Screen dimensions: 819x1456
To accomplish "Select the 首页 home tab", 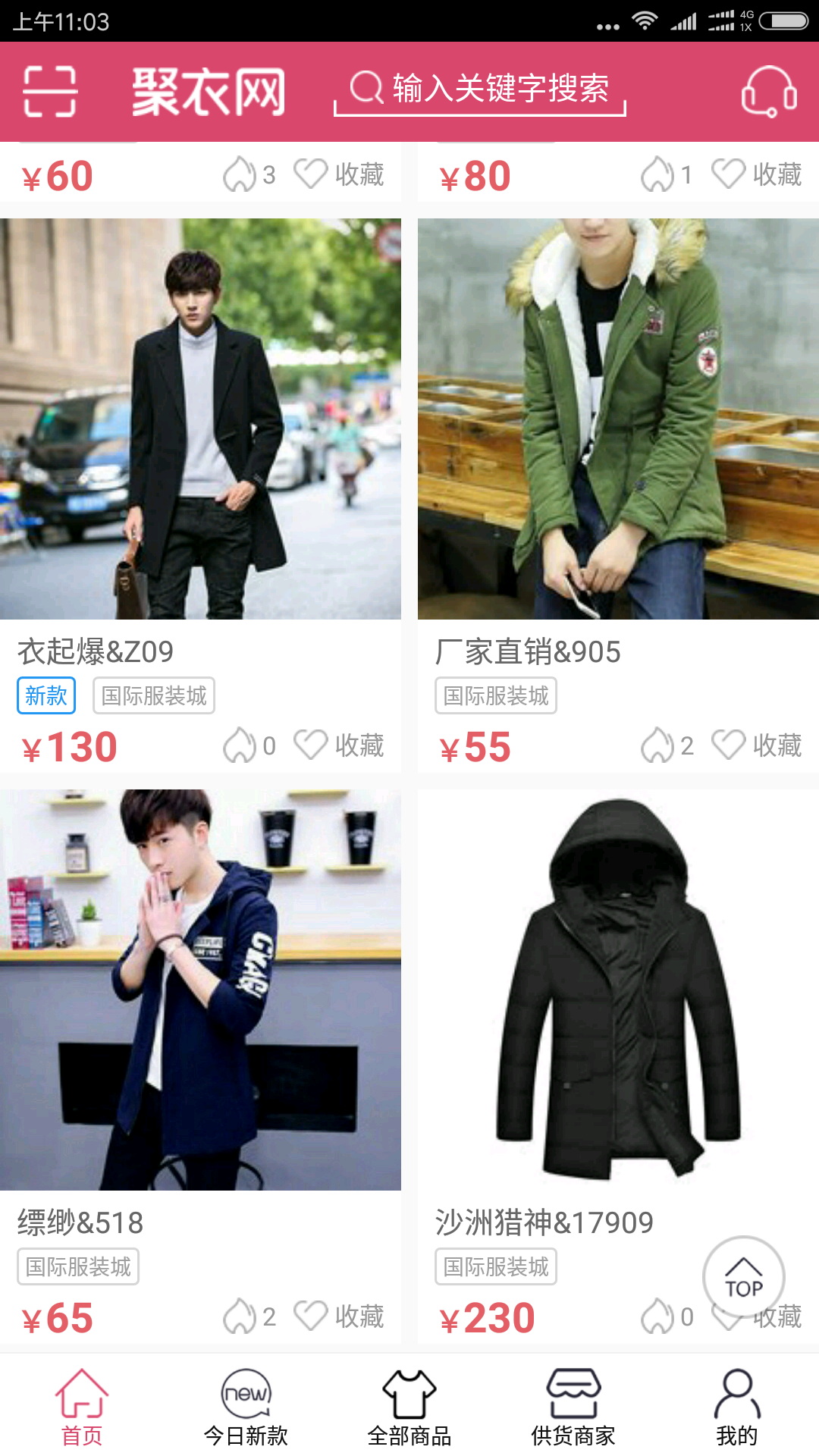I will 82,1407.
